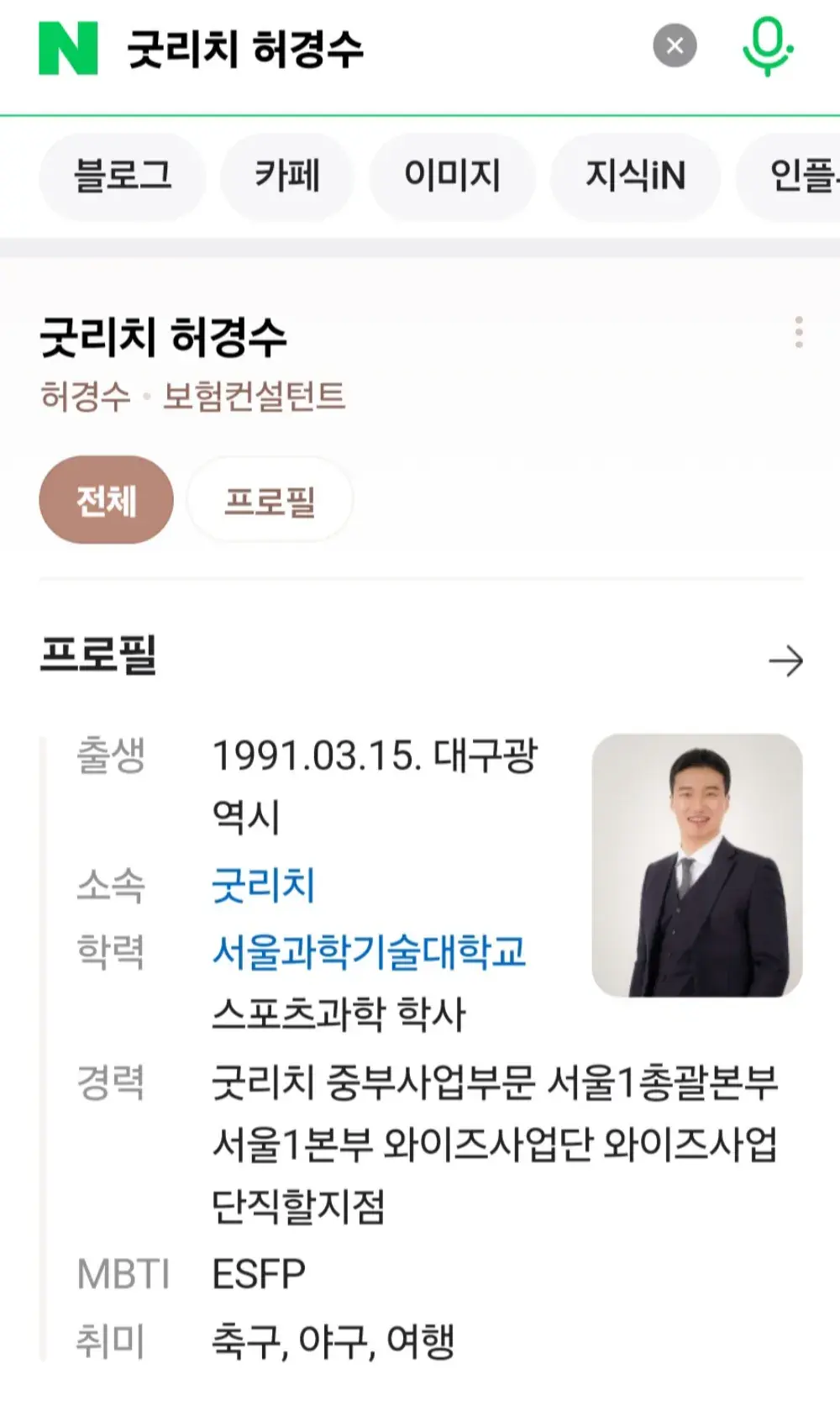Switch to the 지식iN tab
This screenshot has height=1411, width=840.
tap(635, 176)
